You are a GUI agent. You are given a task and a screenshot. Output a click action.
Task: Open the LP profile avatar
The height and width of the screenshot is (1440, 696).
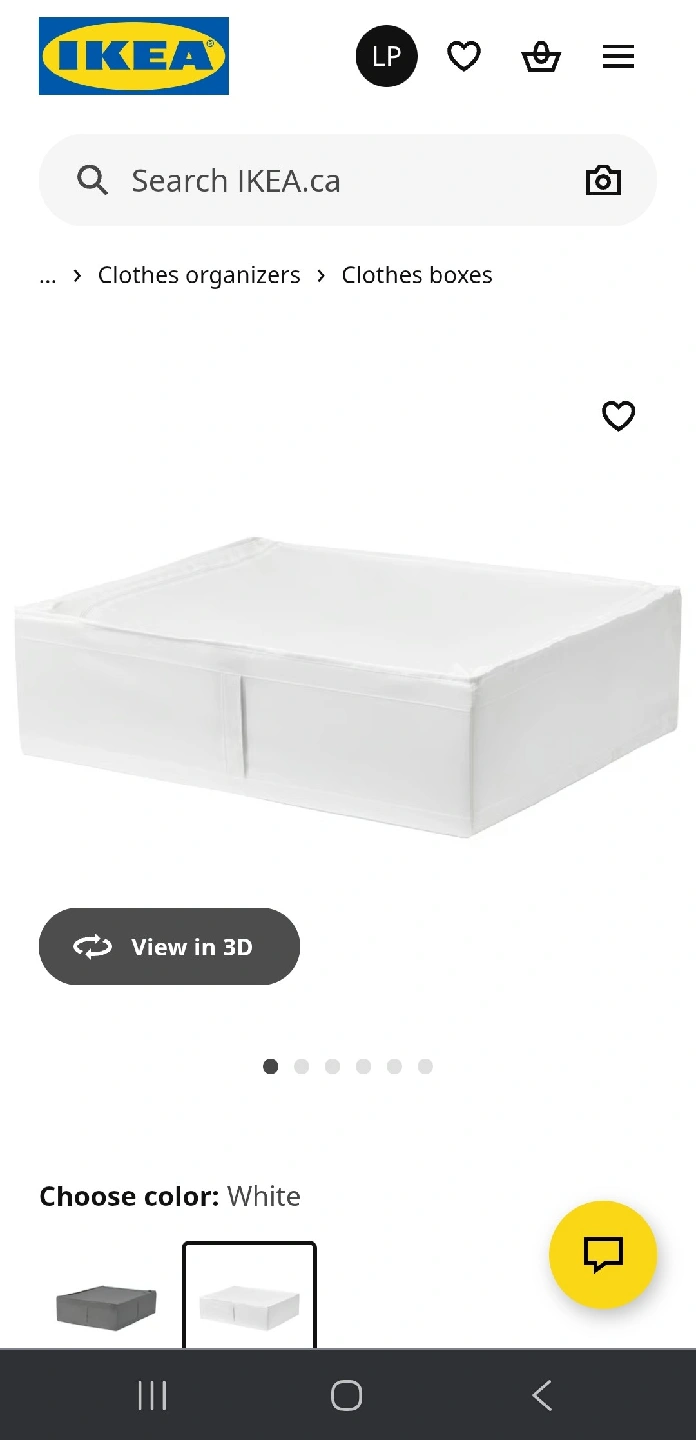click(387, 56)
